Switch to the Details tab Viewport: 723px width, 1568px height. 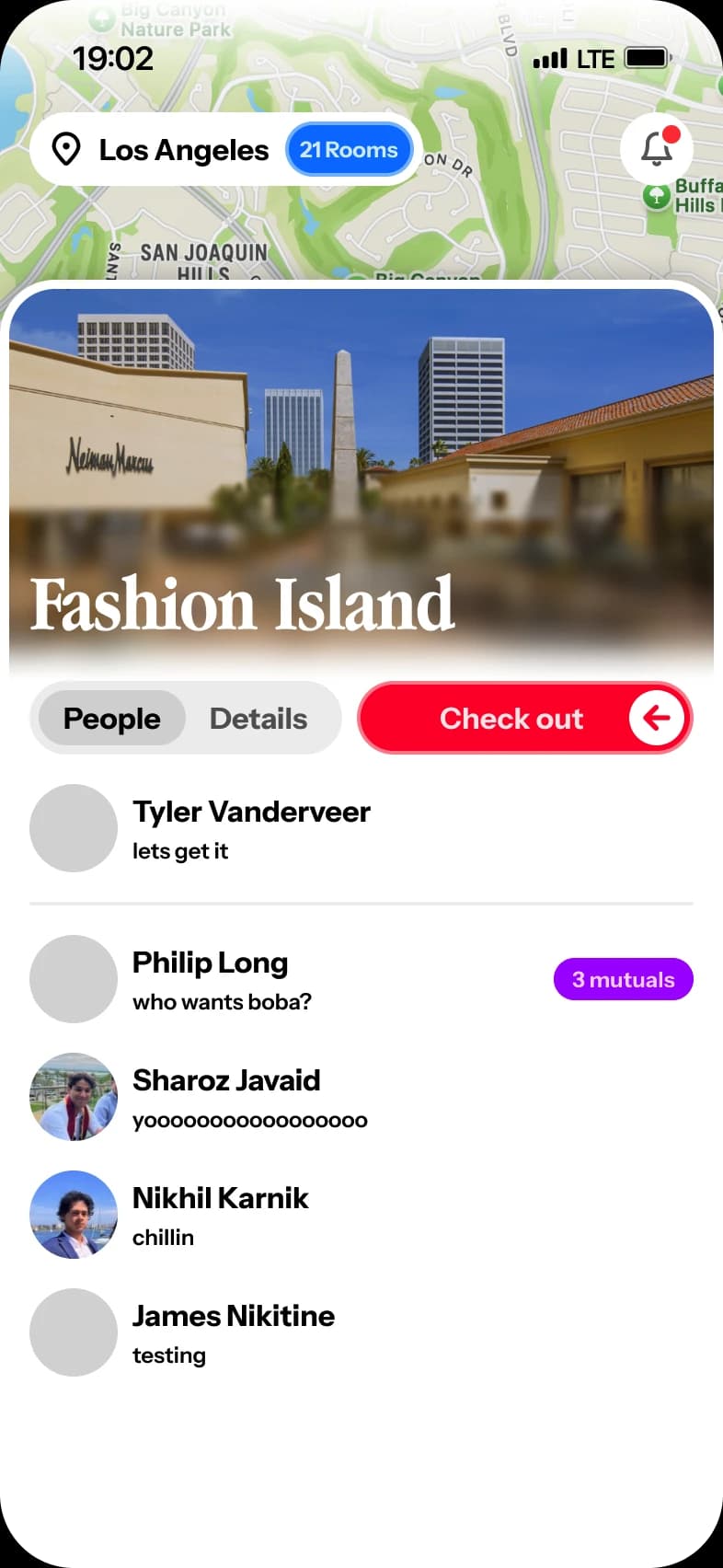258,719
